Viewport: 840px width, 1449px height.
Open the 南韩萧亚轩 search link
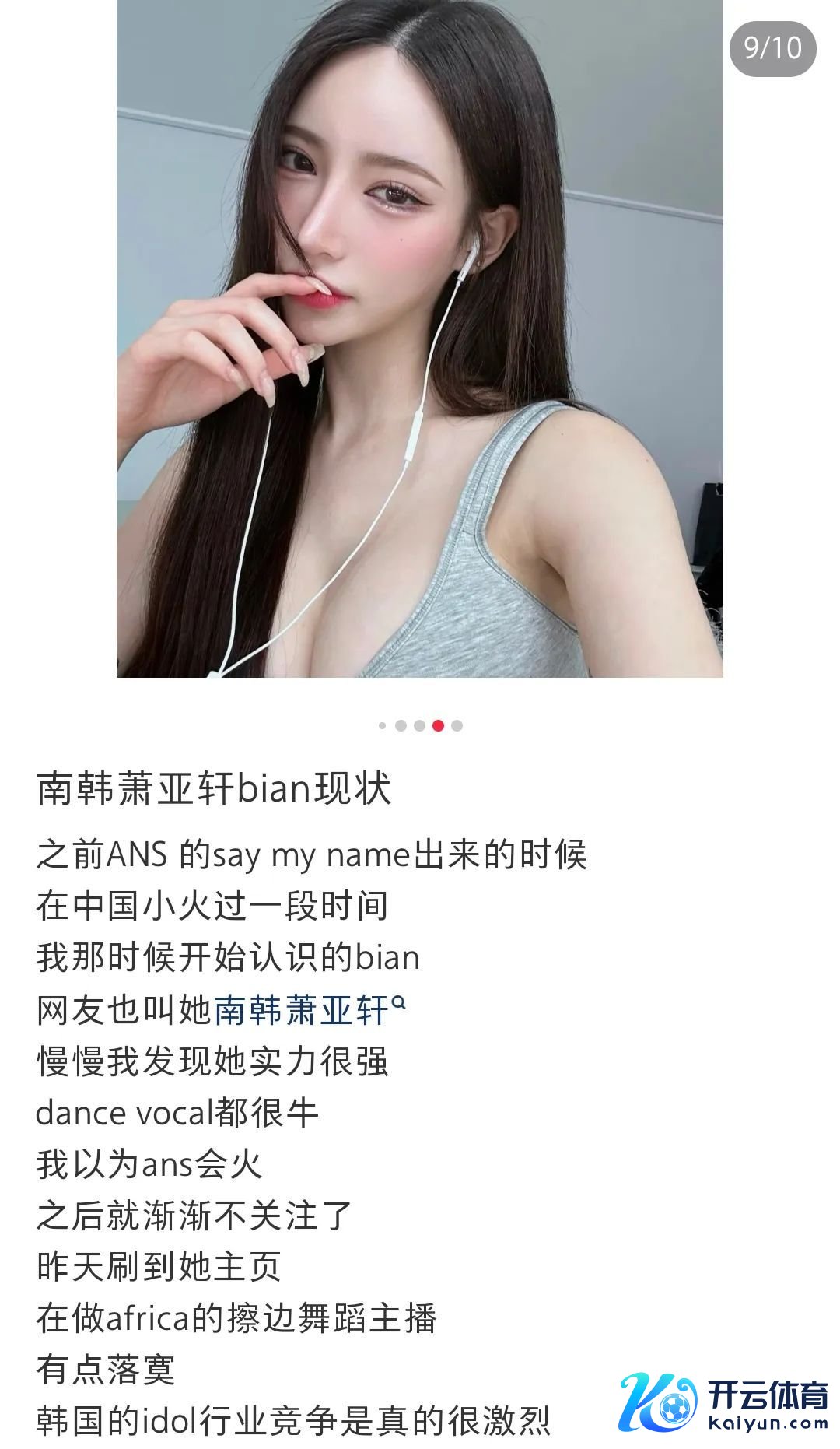309,1010
